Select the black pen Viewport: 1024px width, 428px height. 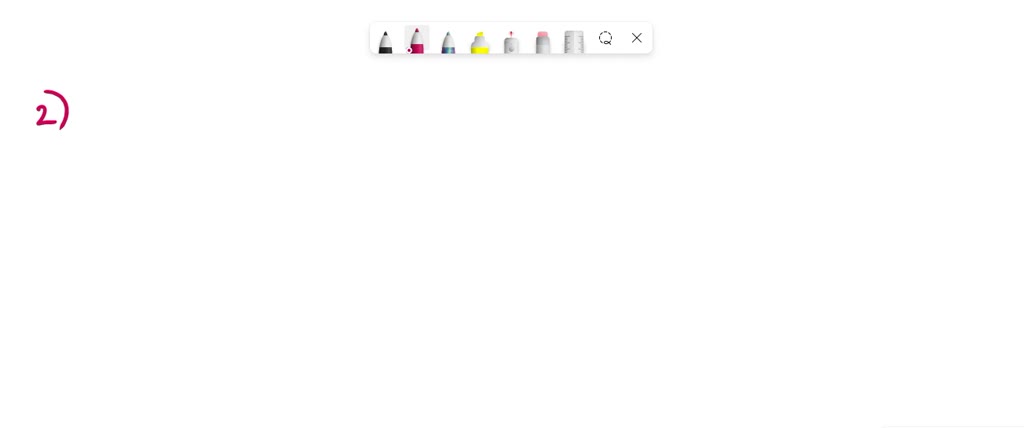coord(385,41)
